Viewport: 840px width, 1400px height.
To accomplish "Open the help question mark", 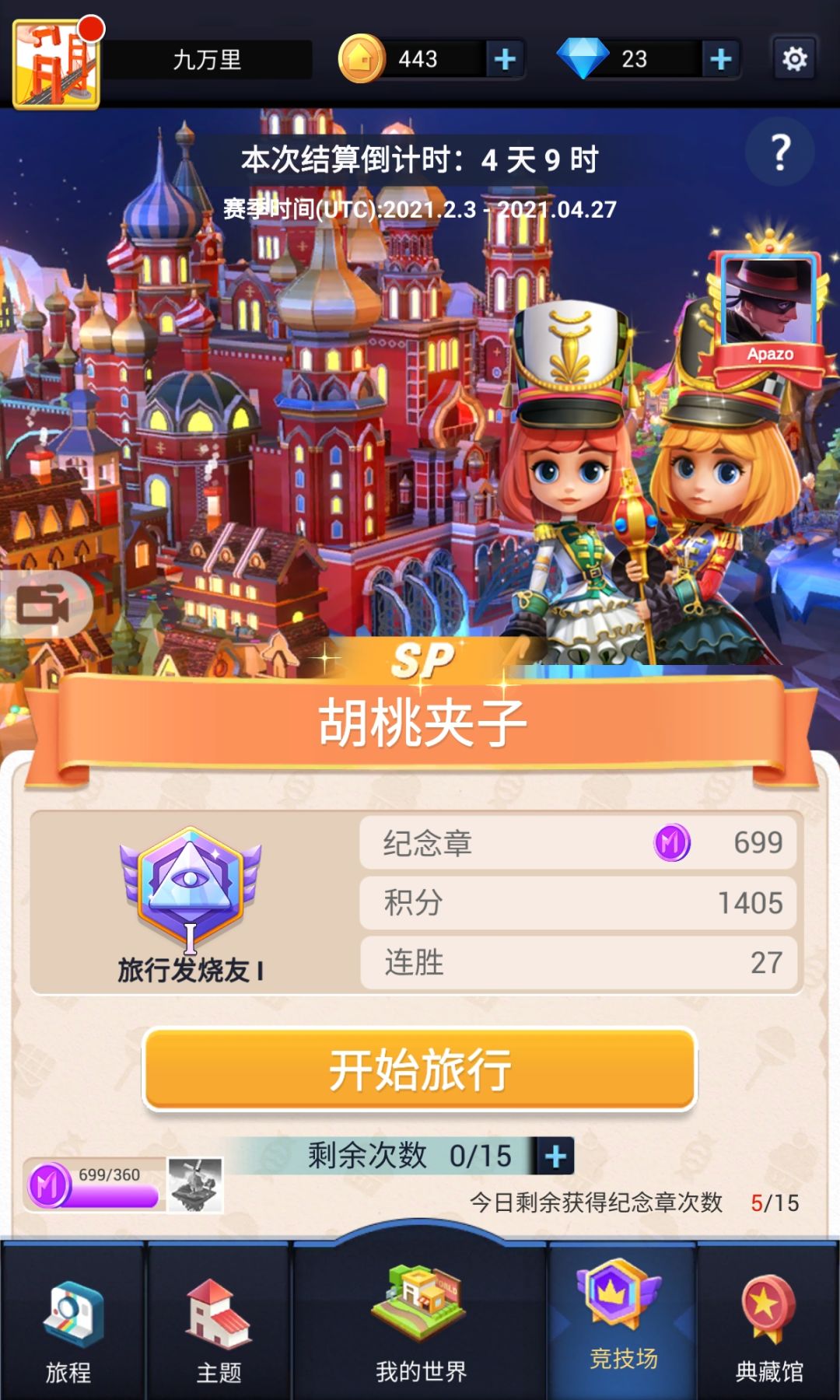I will (x=780, y=152).
